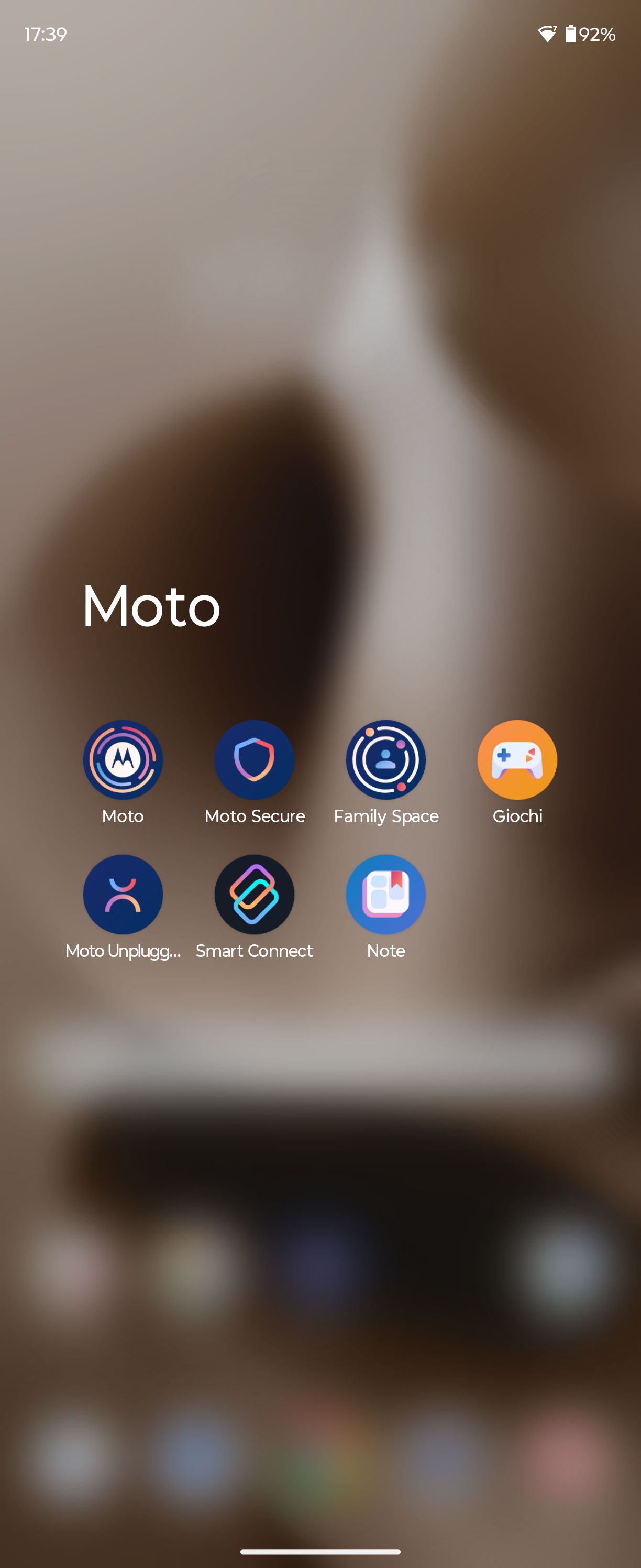641x1568 pixels.
Task: Open Smart Connect
Action: tap(254, 894)
